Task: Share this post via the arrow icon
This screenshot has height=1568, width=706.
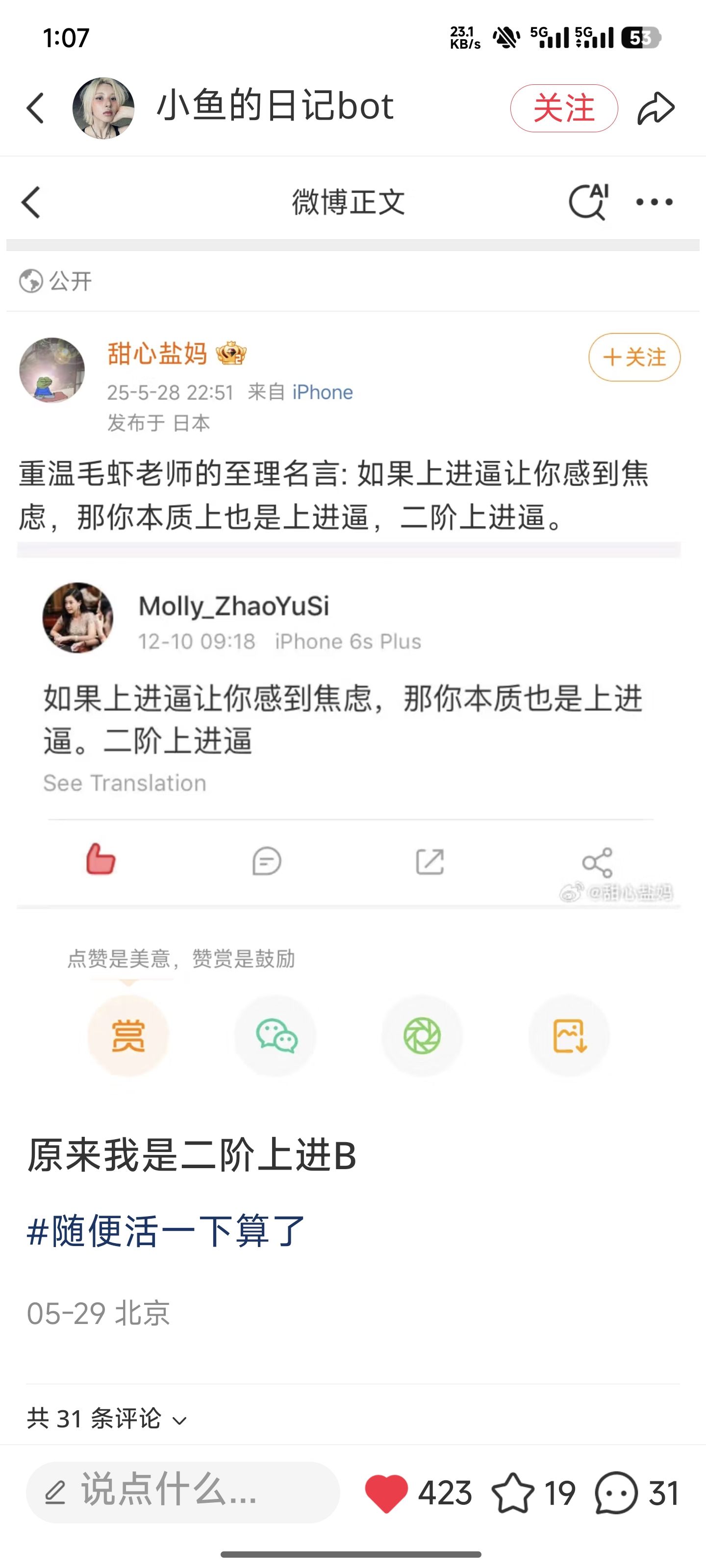Action: pos(656,108)
